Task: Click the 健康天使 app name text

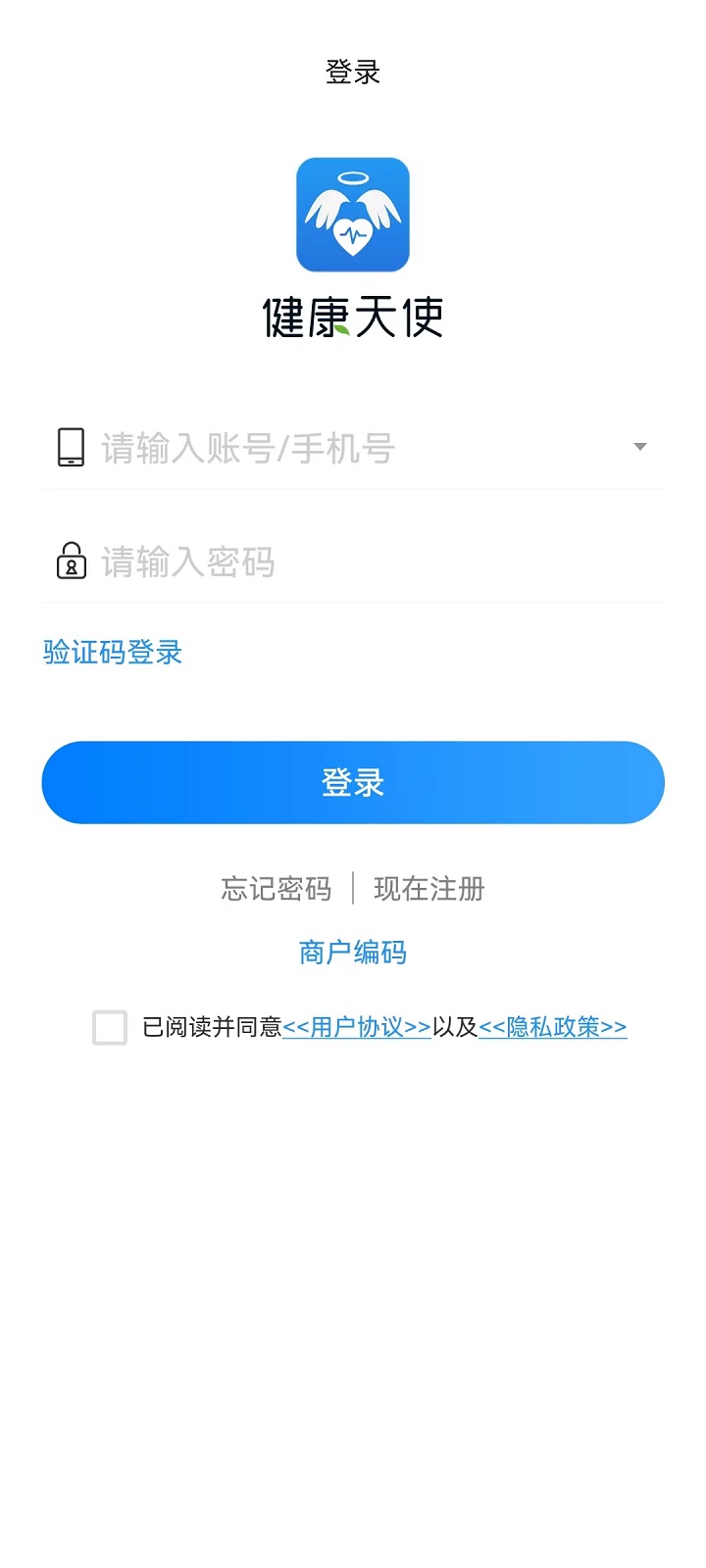Action: (x=352, y=316)
